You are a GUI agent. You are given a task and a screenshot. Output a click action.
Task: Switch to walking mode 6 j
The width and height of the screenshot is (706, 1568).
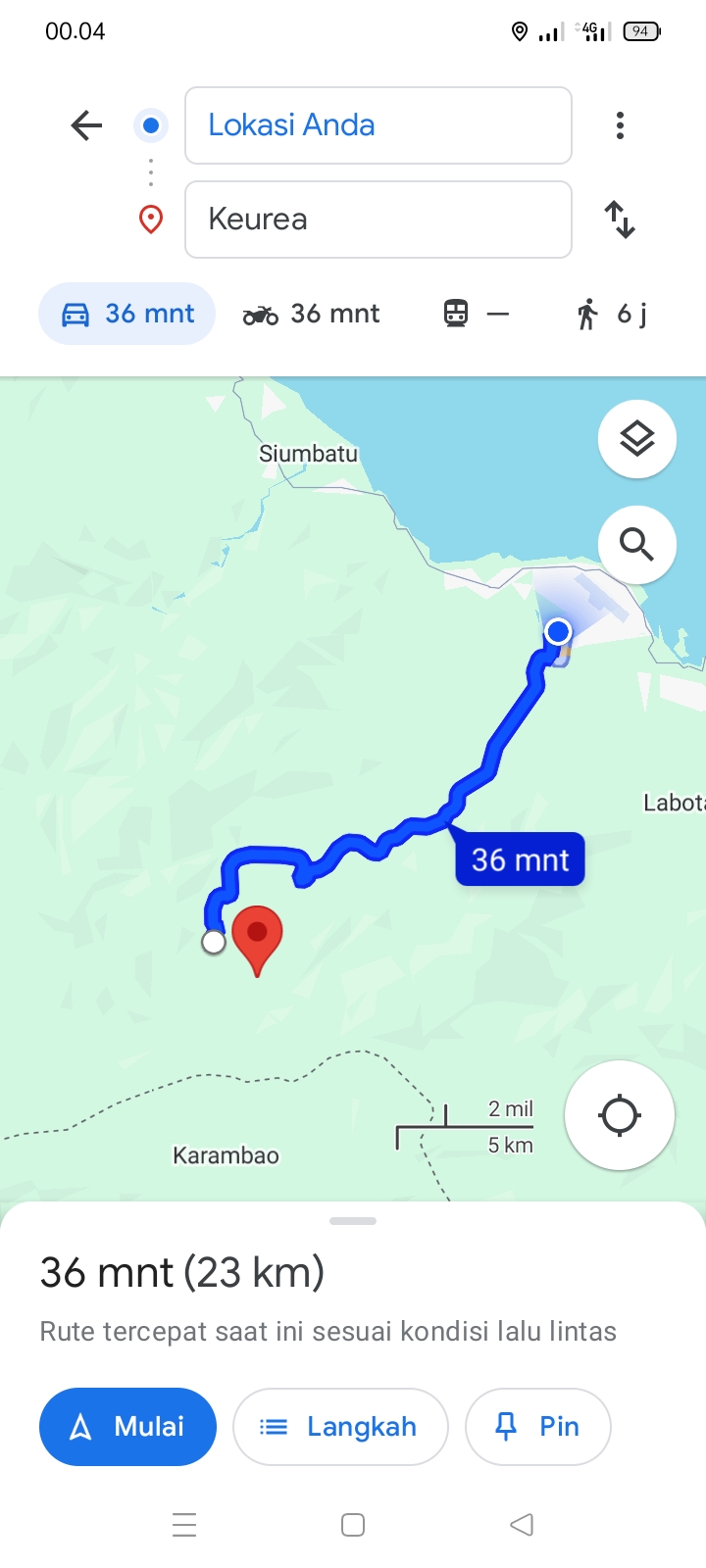pyautogui.click(x=612, y=314)
